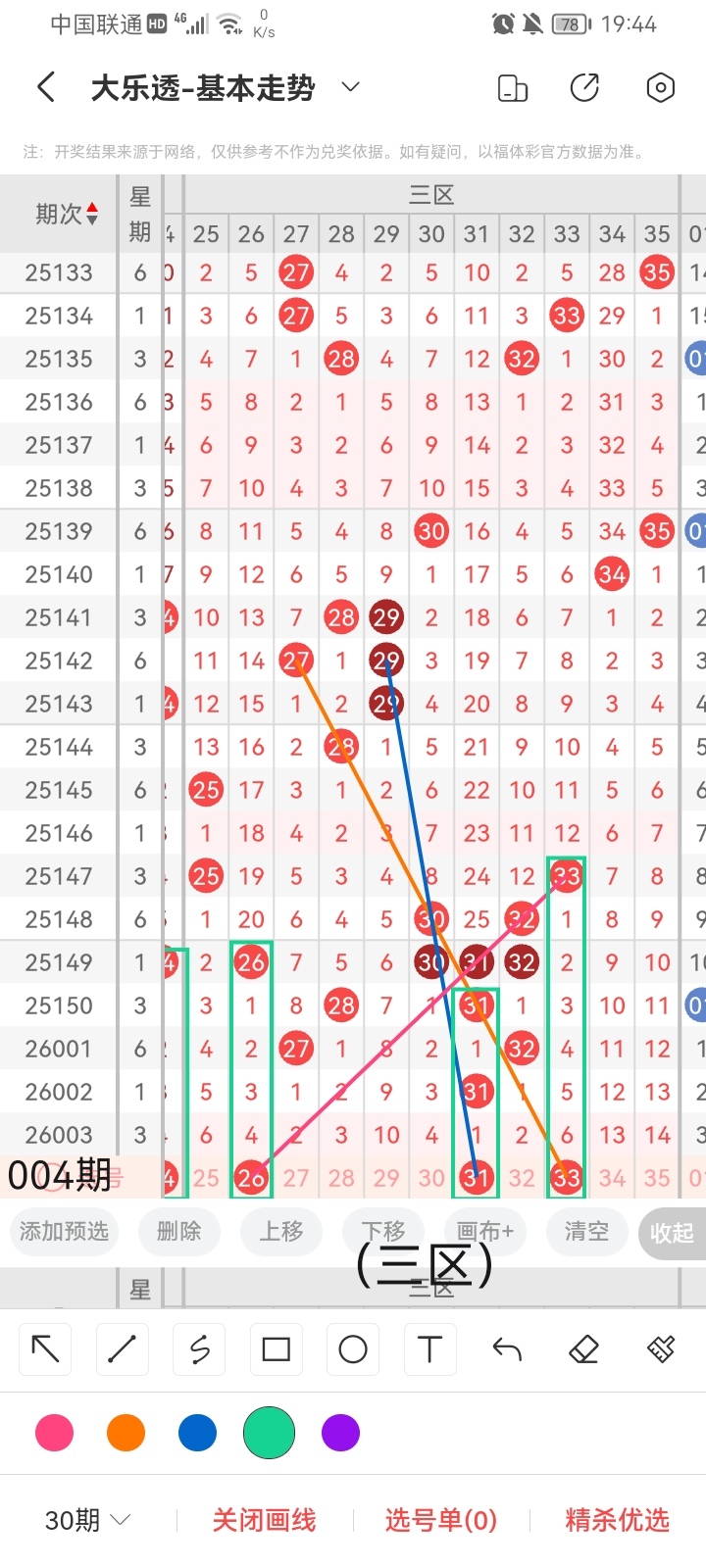Share this trend chart

click(x=585, y=88)
